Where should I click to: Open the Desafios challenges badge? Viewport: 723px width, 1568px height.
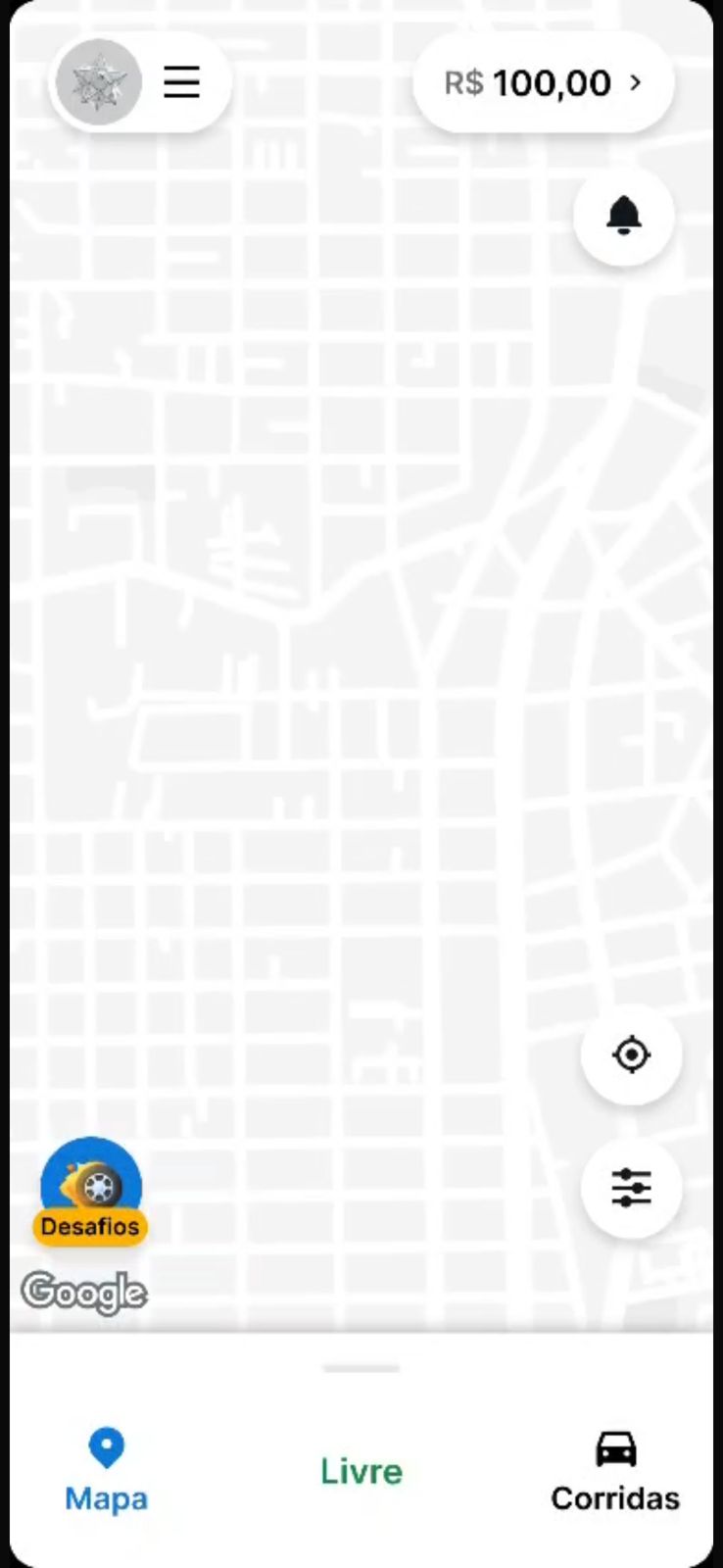tap(91, 1193)
